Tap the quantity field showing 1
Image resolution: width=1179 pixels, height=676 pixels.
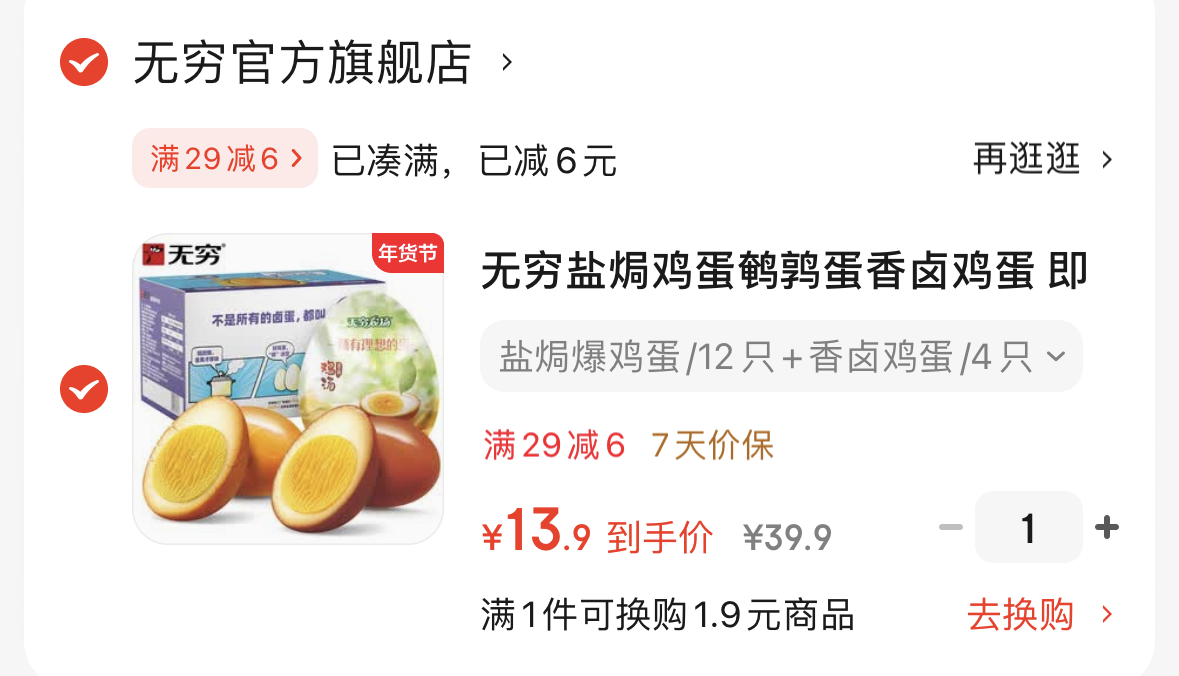(1029, 527)
